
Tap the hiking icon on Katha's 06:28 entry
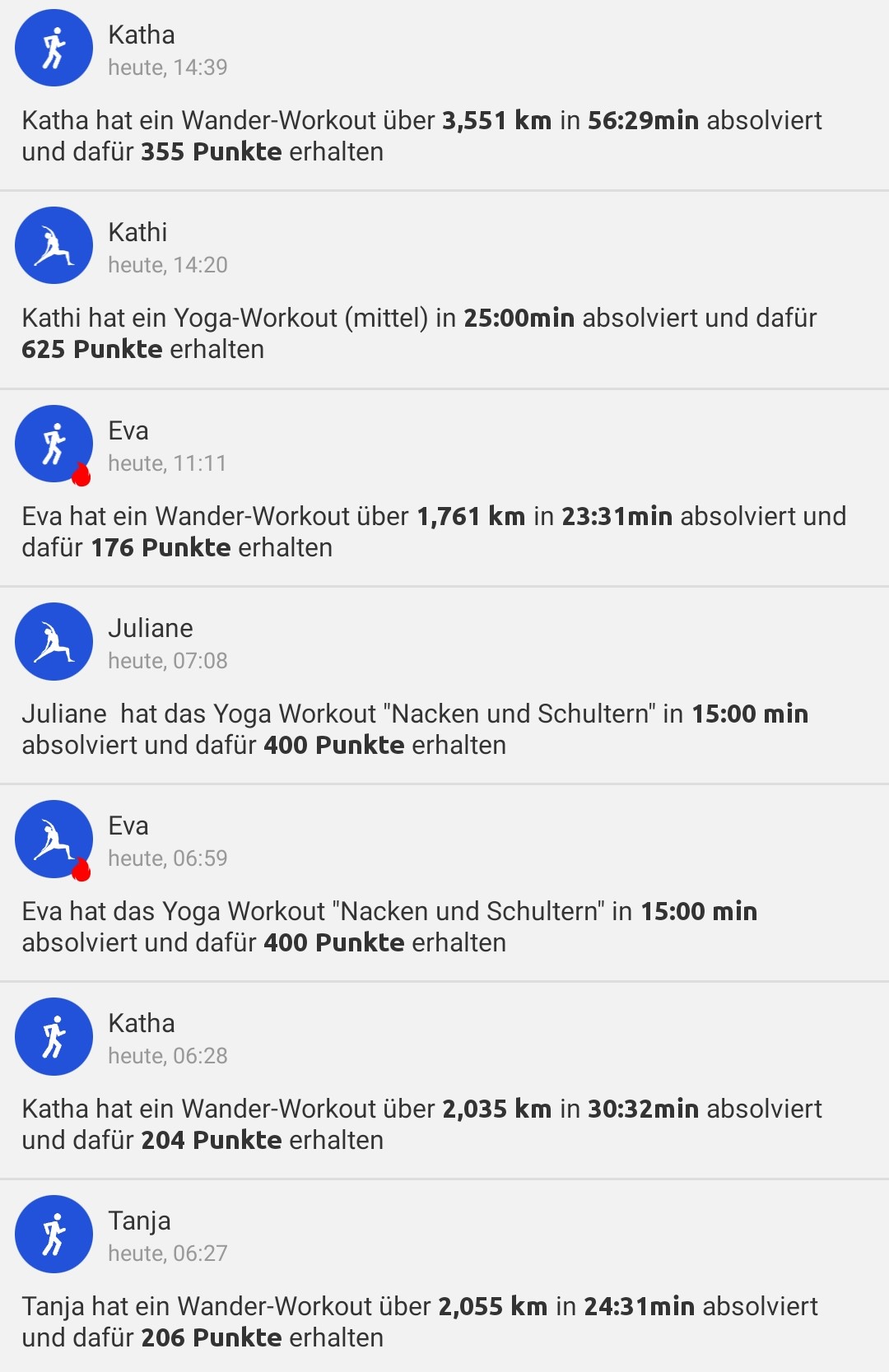[x=54, y=1036]
